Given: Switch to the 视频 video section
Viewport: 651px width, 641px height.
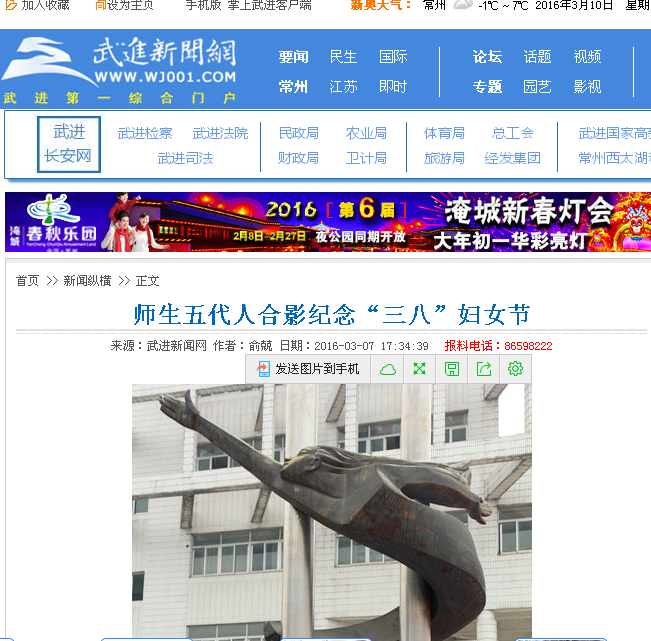Looking at the screenshot, I should tap(587, 57).
